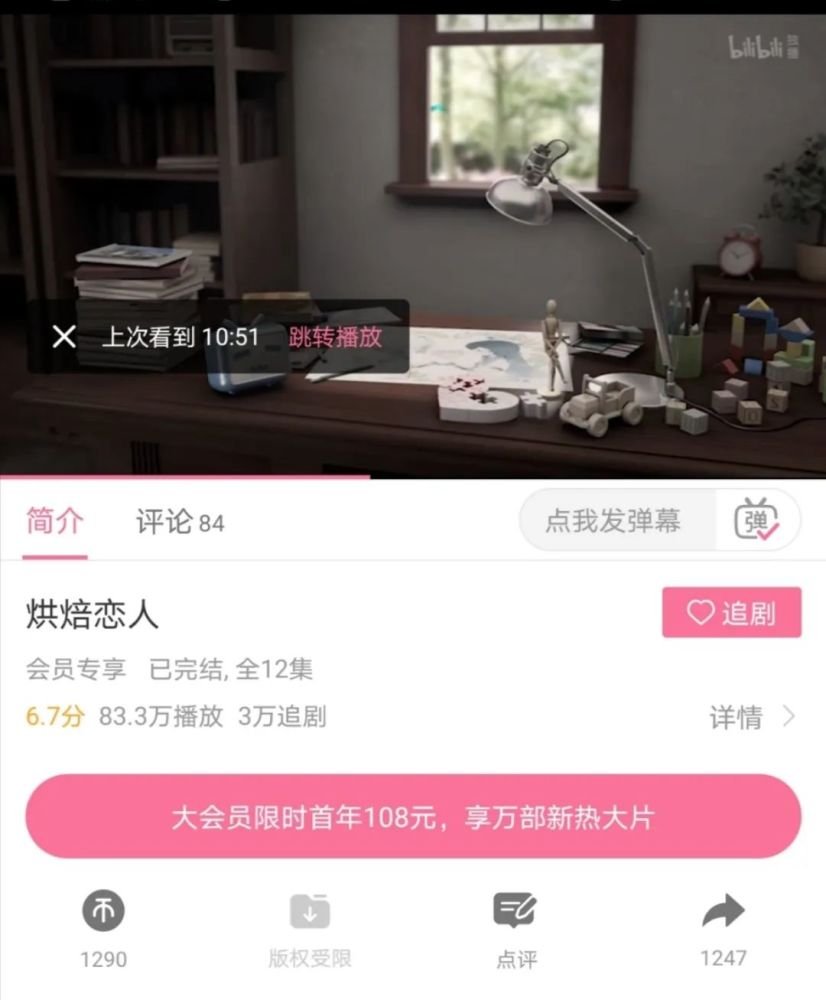Image resolution: width=826 pixels, height=1000 pixels.
Task: Select the share arrow icon
Action: coord(724,910)
